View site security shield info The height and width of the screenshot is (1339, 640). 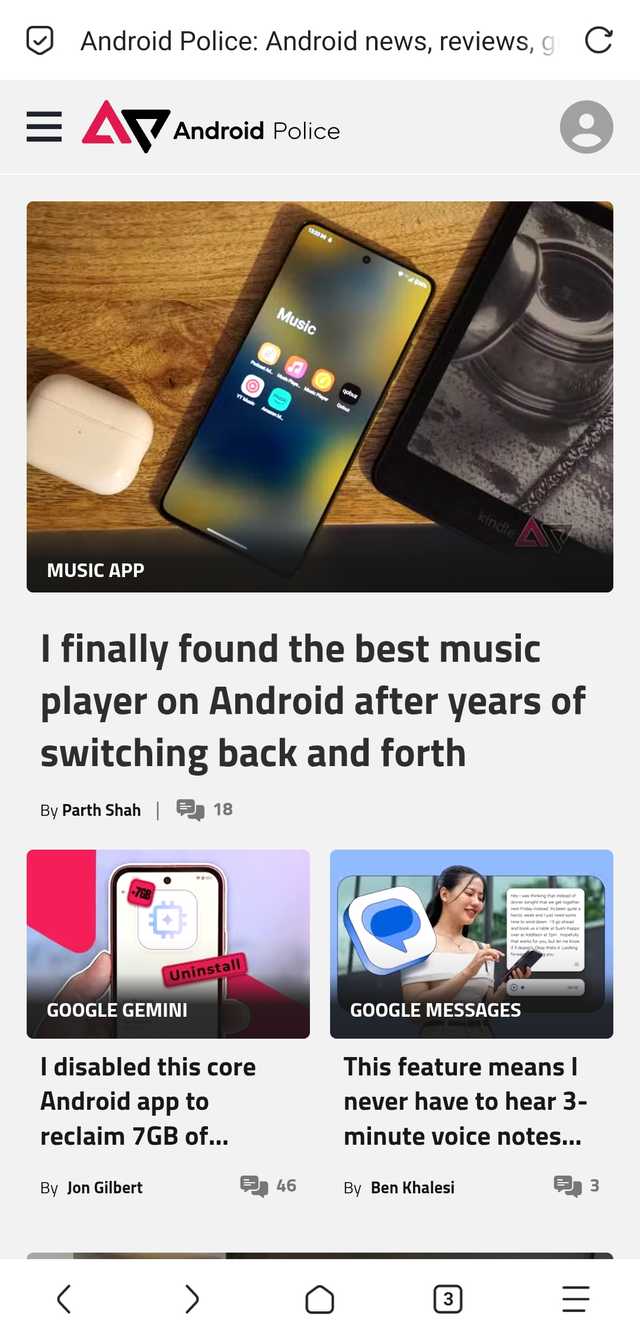39,41
